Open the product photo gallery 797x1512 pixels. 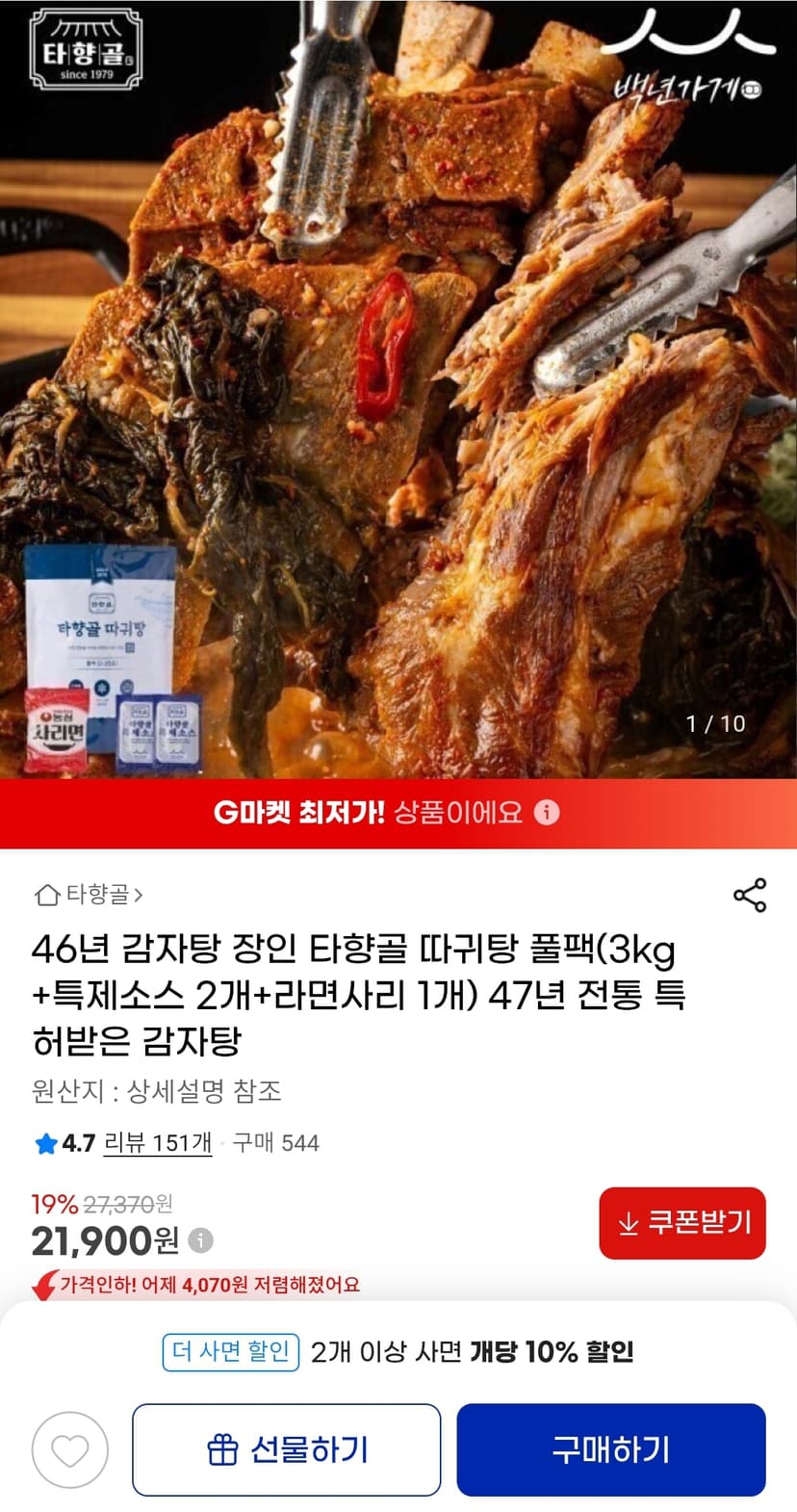[x=398, y=389]
